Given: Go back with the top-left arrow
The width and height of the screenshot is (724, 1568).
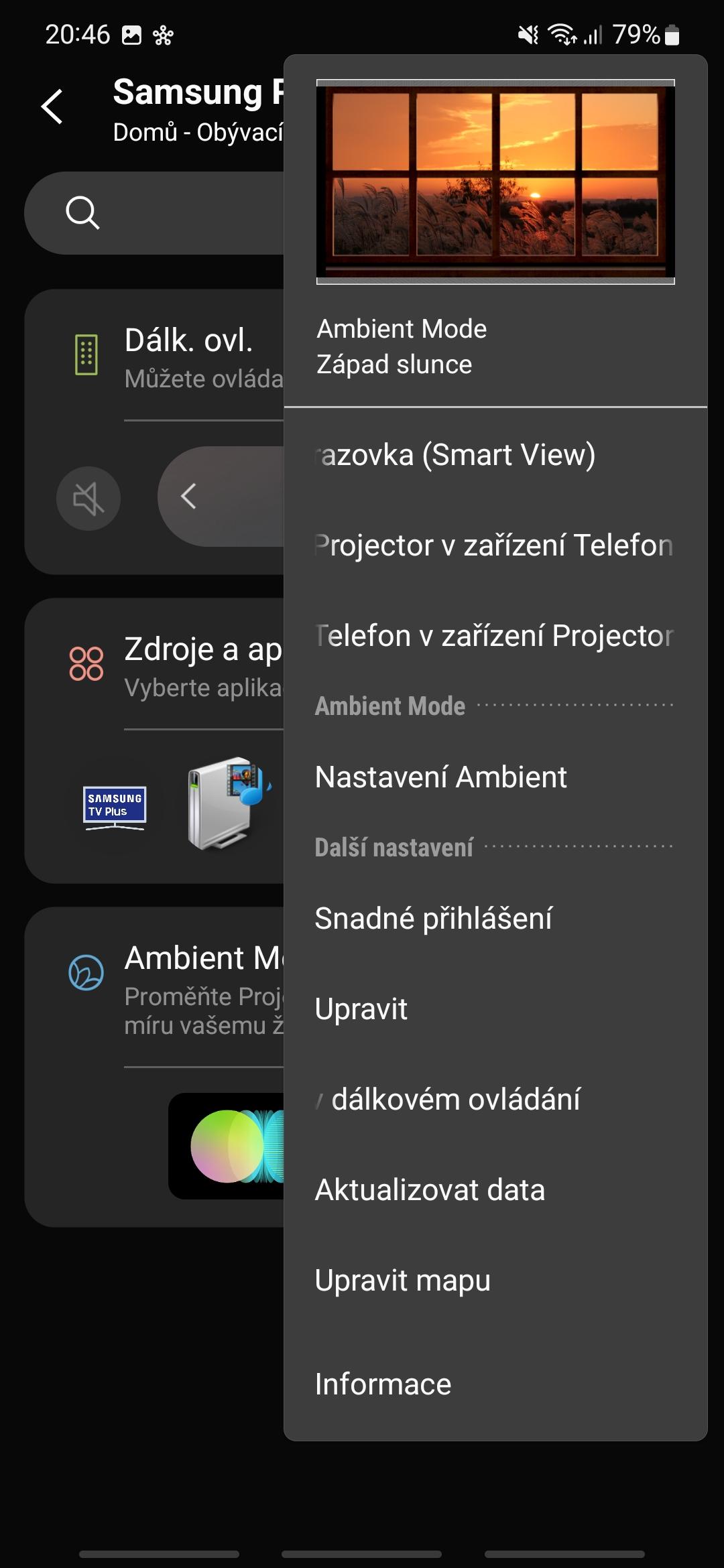Looking at the screenshot, I should point(52,107).
